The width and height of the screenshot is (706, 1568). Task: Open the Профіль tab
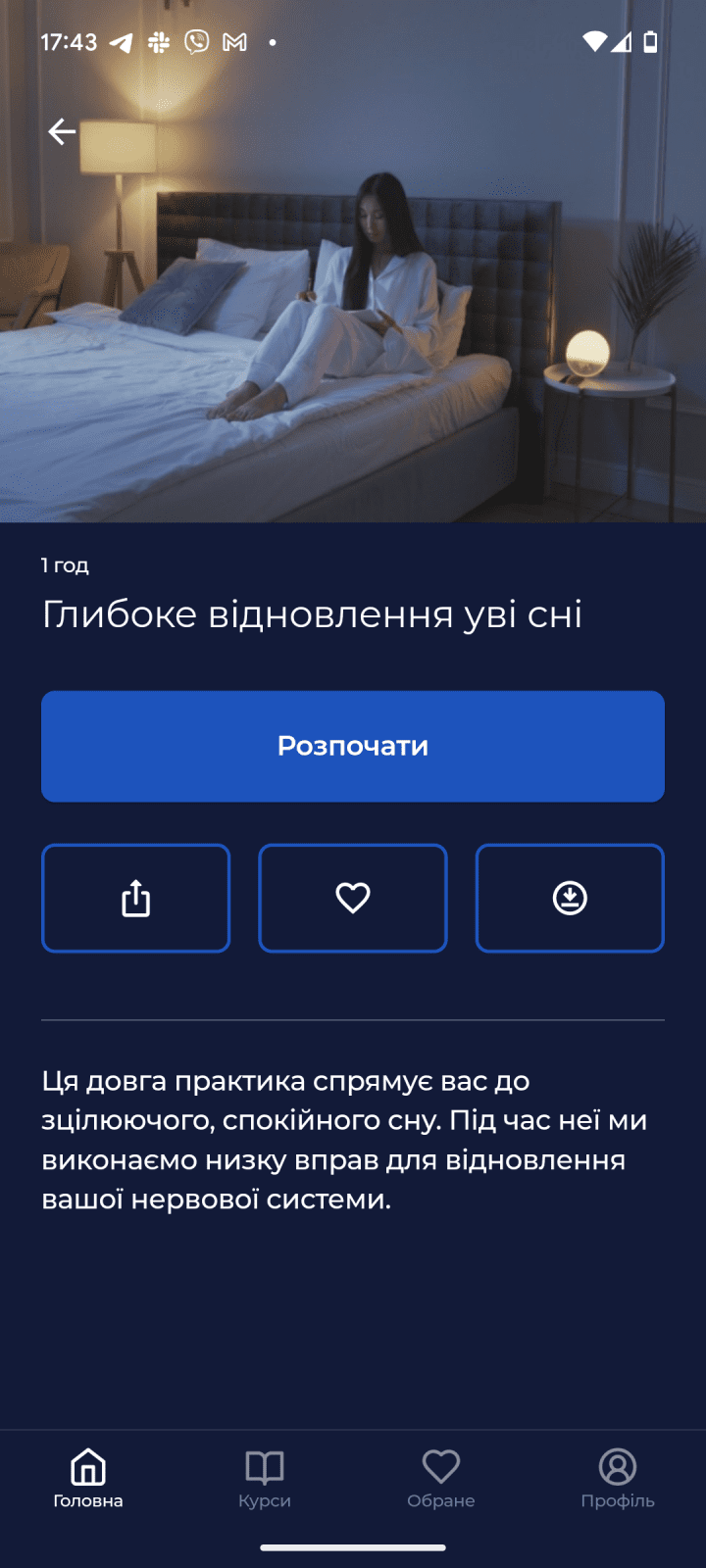click(x=618, y=1478)
